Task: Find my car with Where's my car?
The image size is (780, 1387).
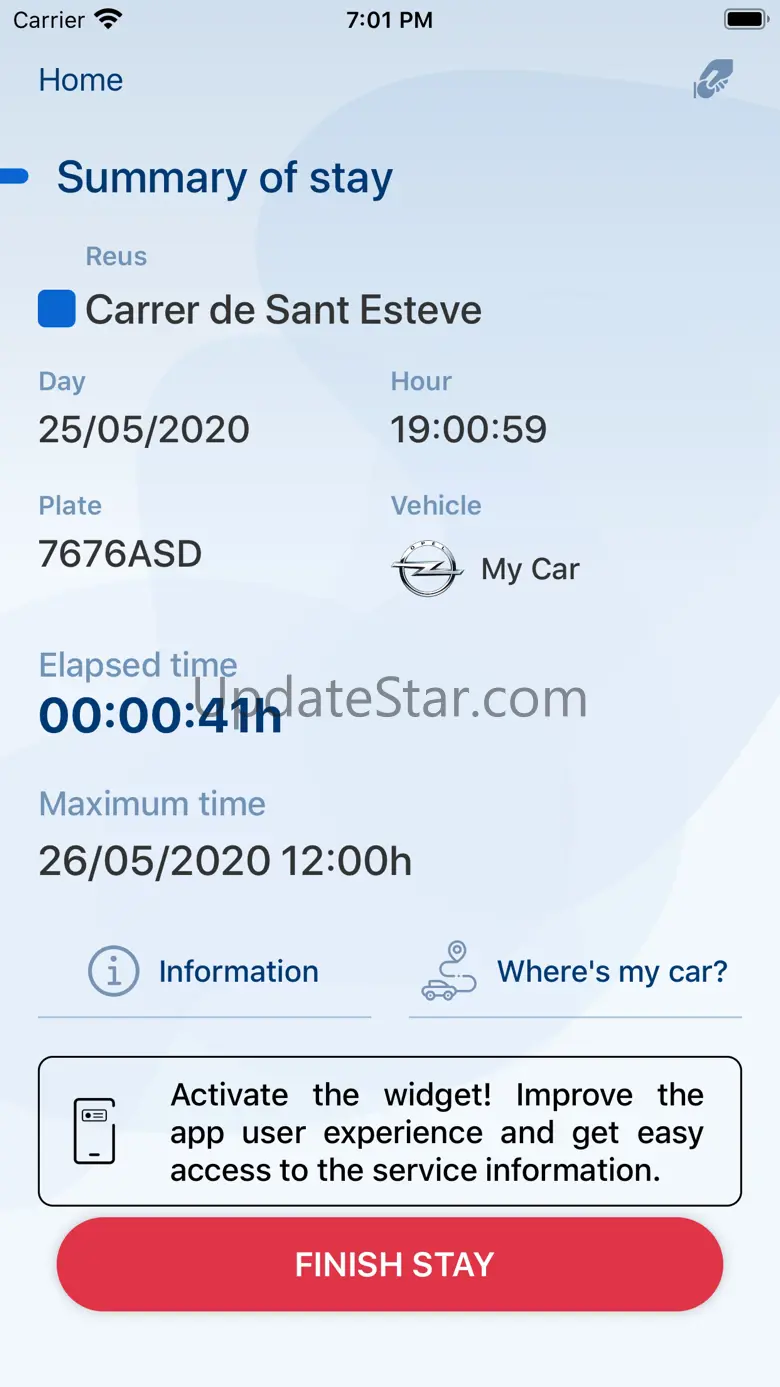Action: pos(575,971)
